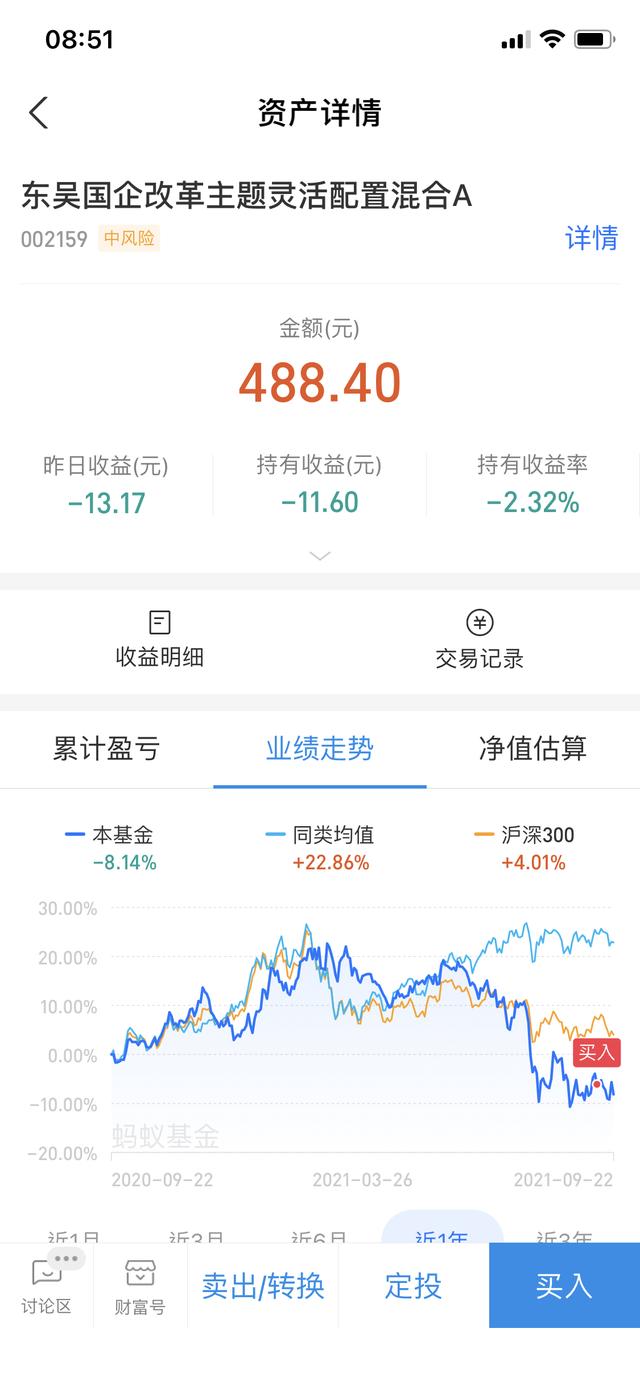Image resolution: width=640 pixels, height=1386 pixels.
Task: View 交易记录 transaction history
Action: [x=480, y=640]
